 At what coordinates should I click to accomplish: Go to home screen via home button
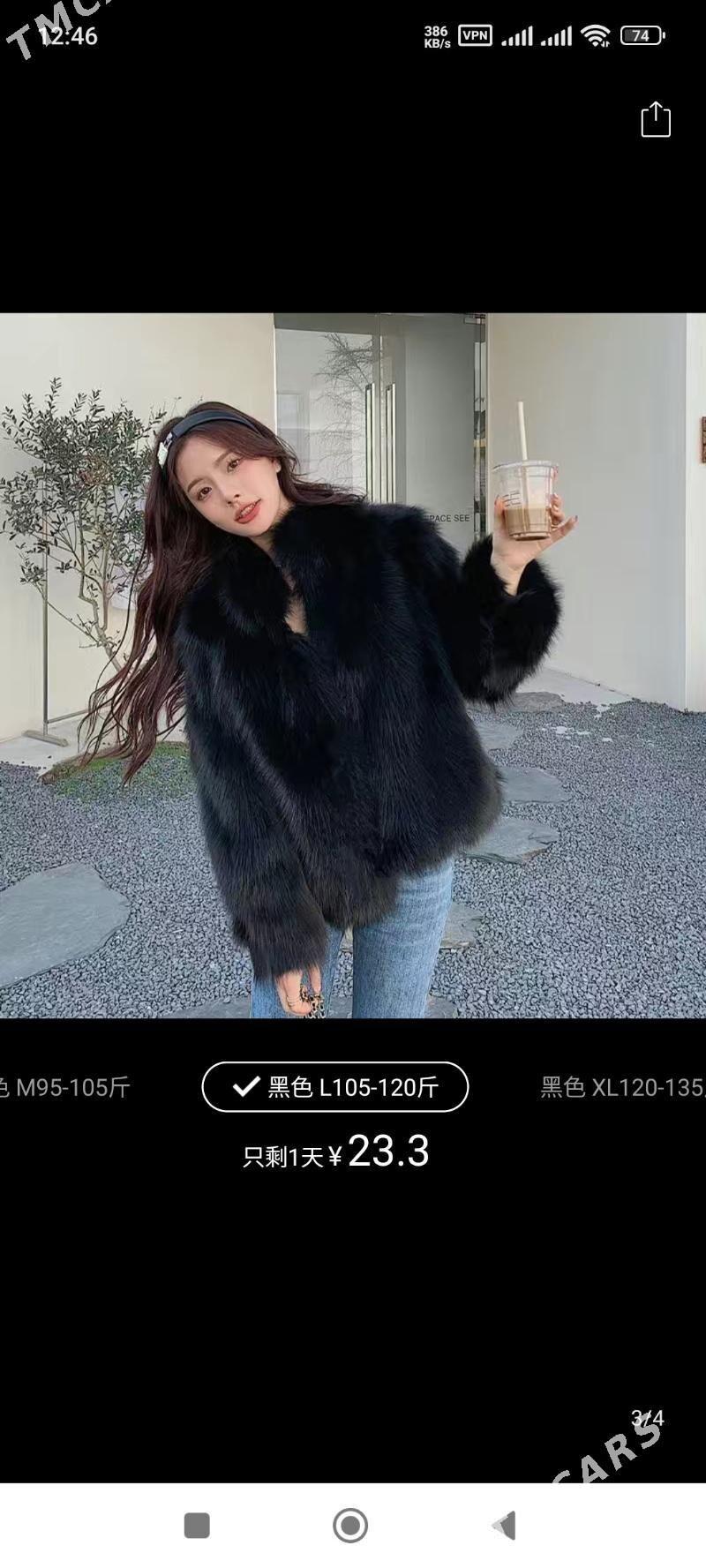coord(350,1525)
